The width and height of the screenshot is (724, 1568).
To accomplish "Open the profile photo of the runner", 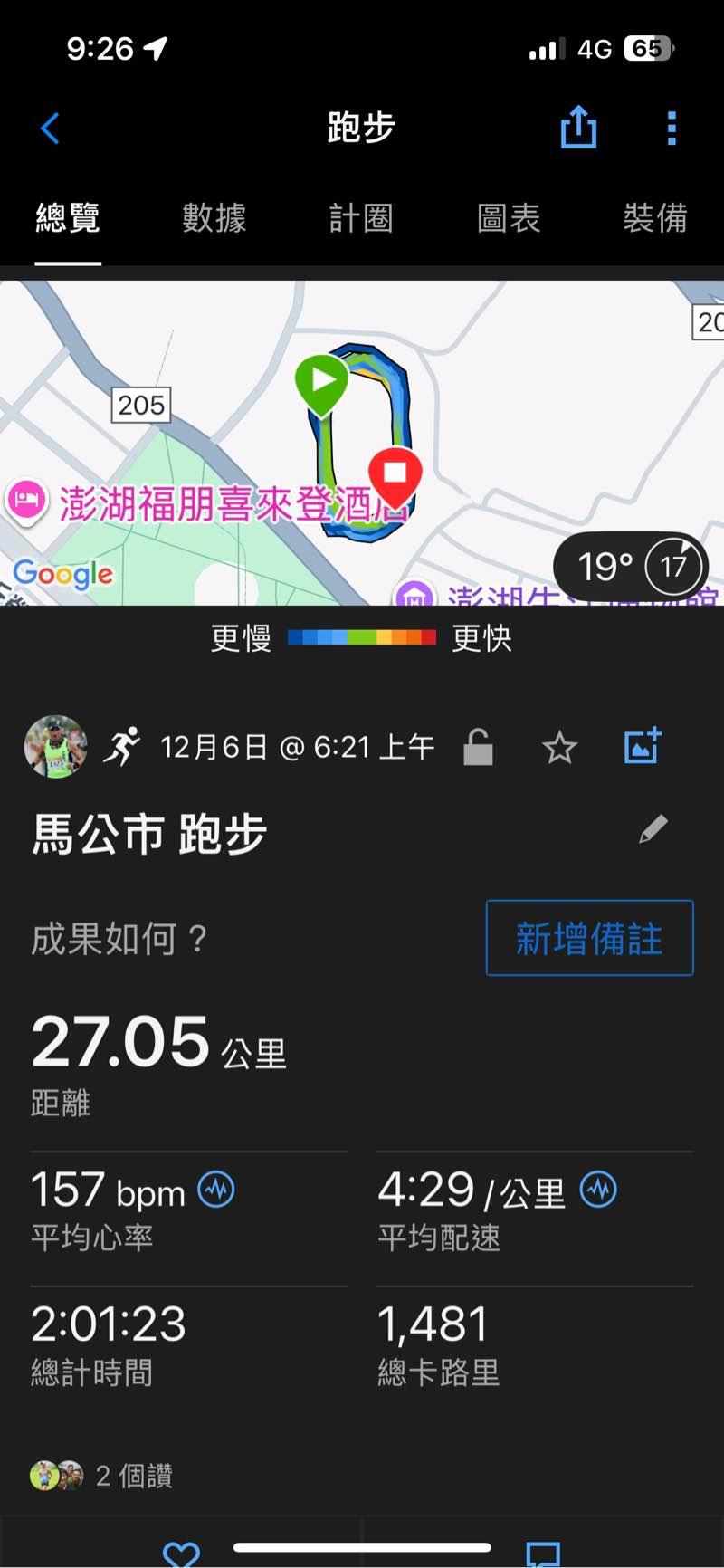I will click(x=56, y=747).
